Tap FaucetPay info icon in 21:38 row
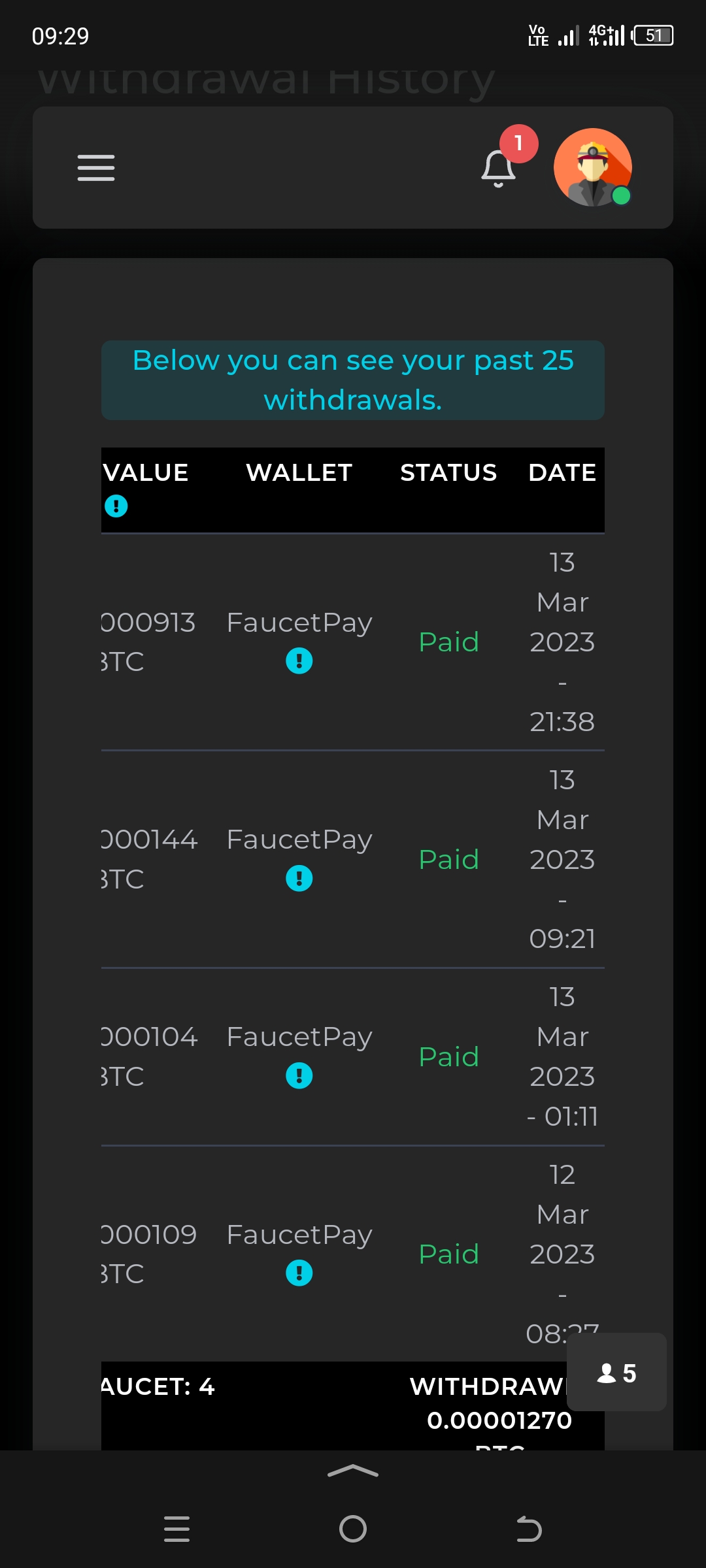Viewport: 706px width, 1568px height. (299, 661)
